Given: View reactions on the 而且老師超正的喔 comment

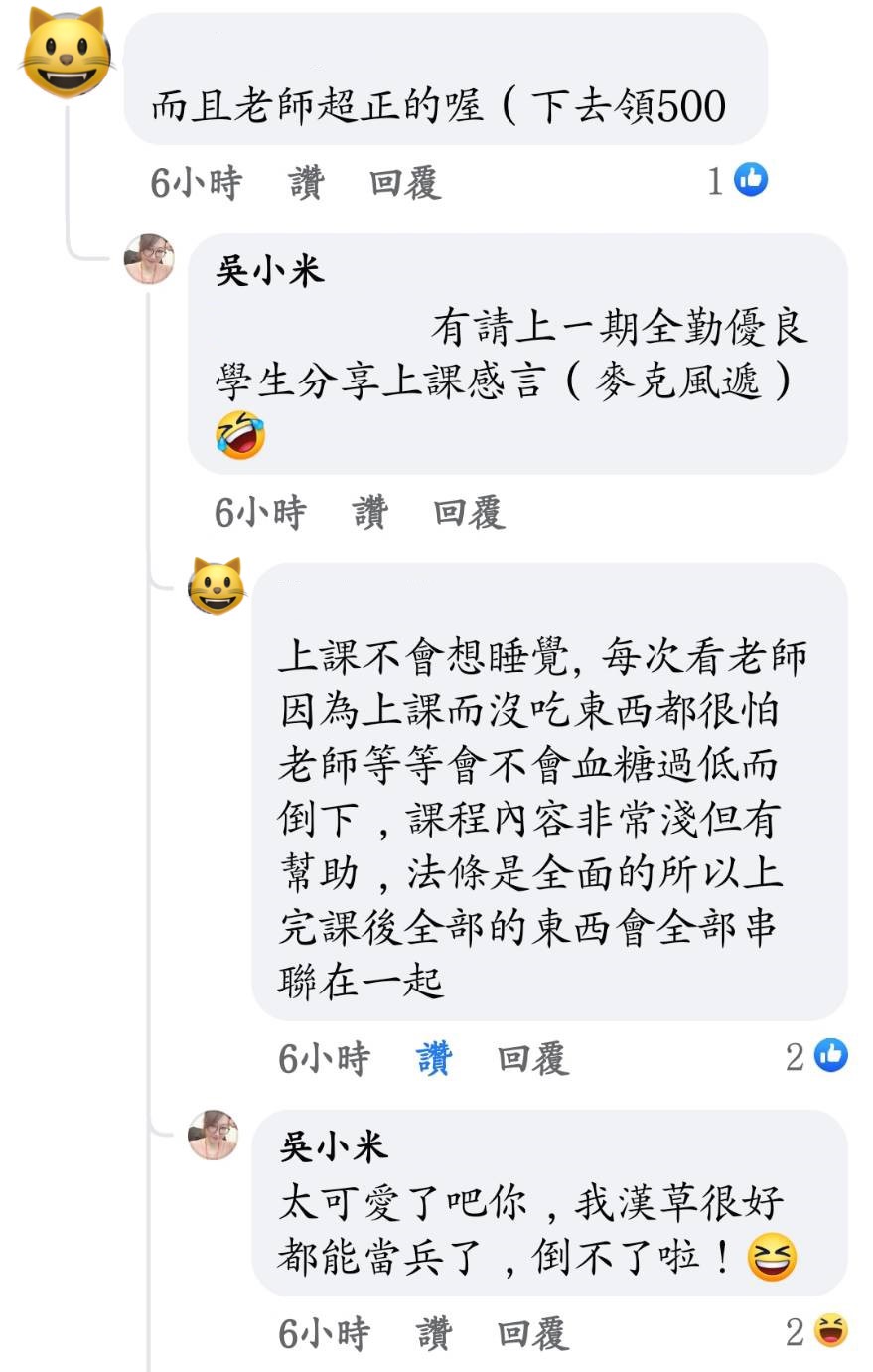Looking at the screenshot, I should pyautogui.click(x=738, y=180).
